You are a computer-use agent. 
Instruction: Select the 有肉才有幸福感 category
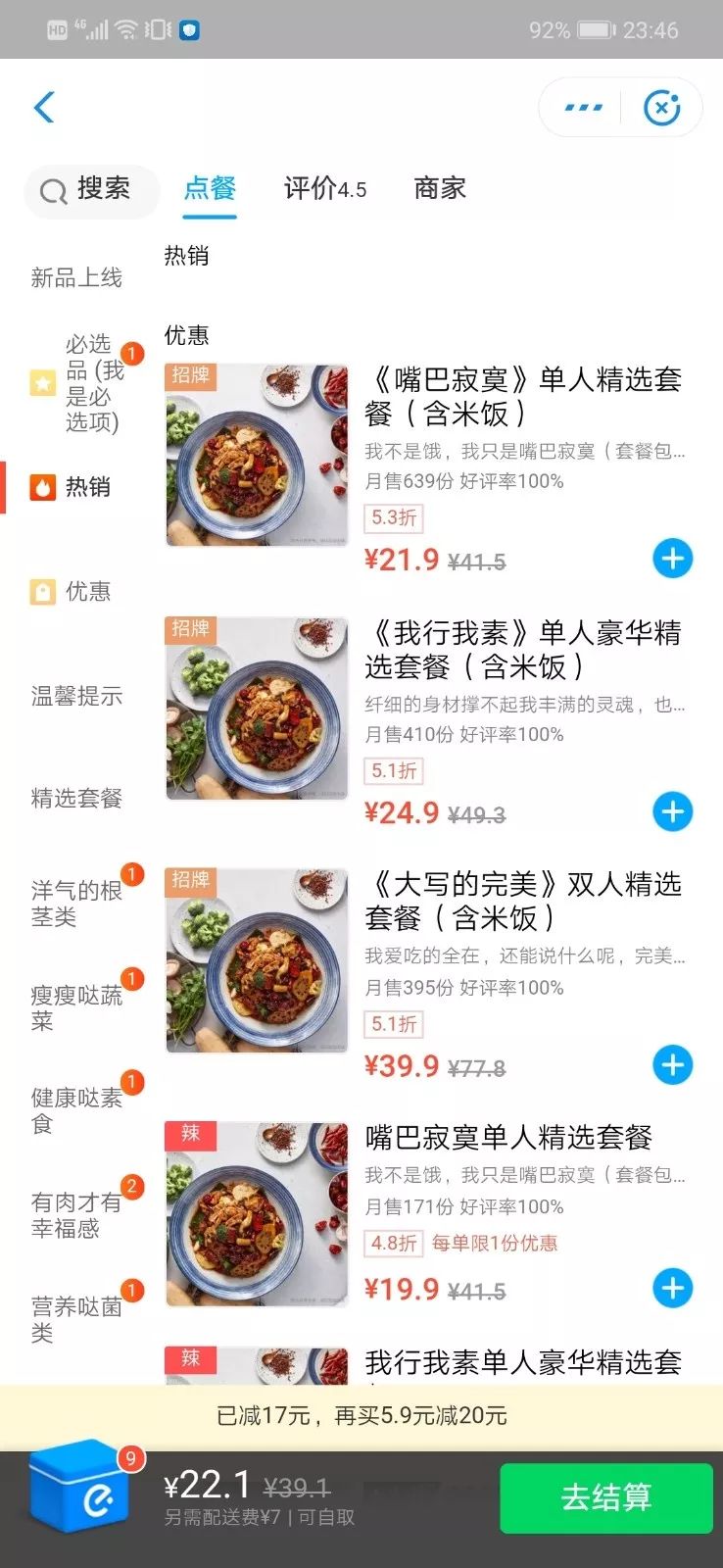[x=76, y=1215]
